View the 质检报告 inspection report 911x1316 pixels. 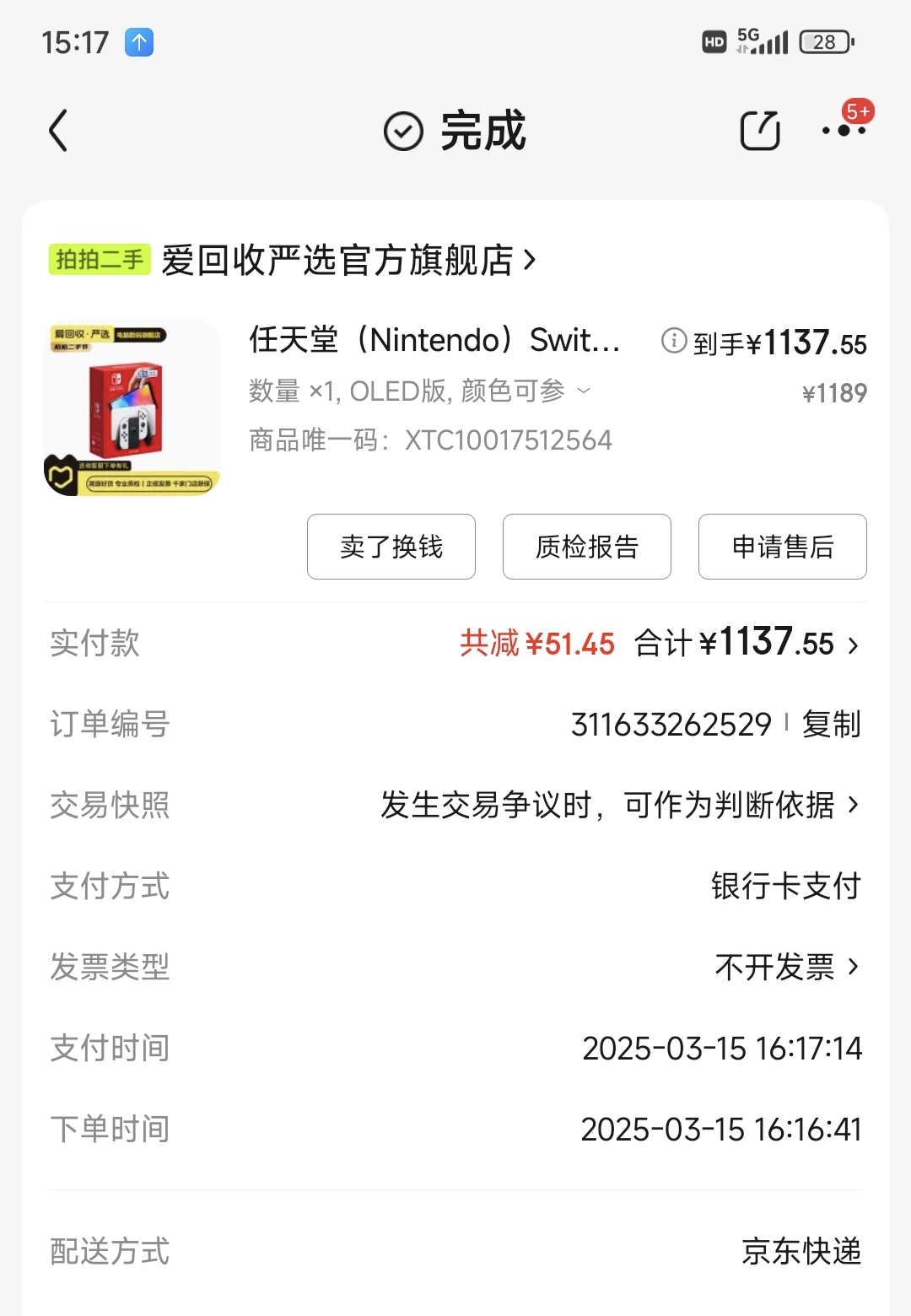coord(587,547)
